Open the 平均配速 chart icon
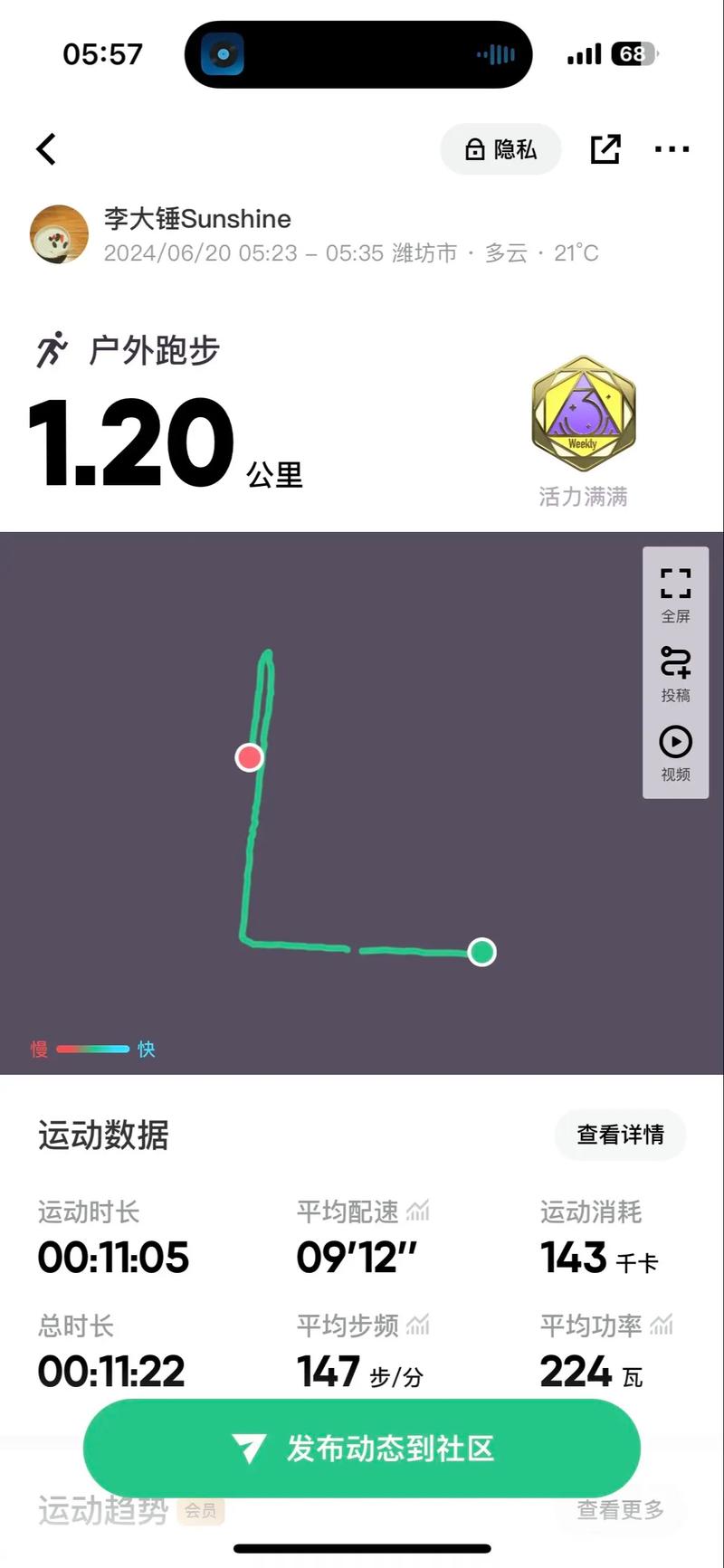The height and width of the screenshot is (1568, 724). (x=418, y=1211)
